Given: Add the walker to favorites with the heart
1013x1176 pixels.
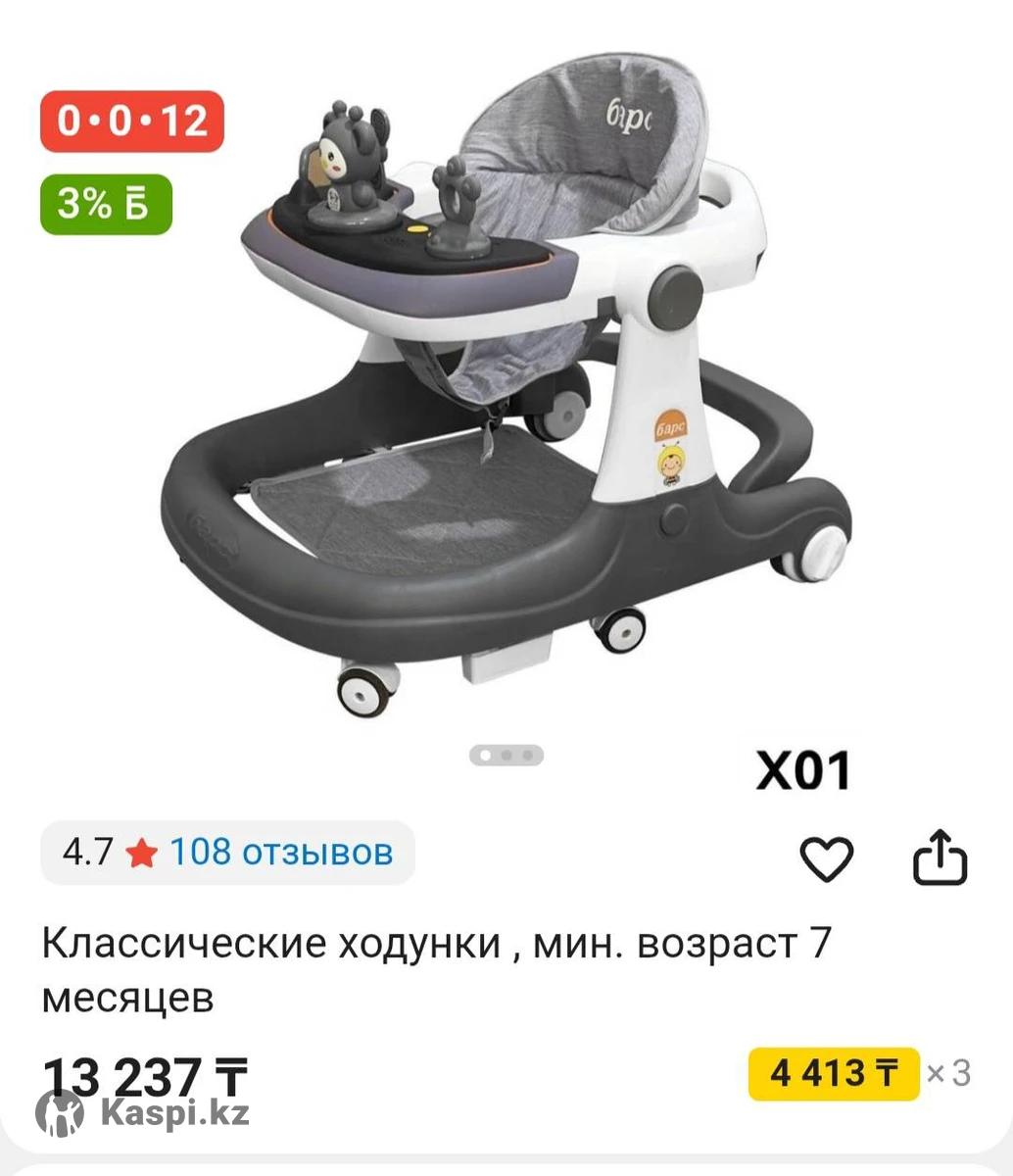Looking at the screenshot, I should point(826,859).
